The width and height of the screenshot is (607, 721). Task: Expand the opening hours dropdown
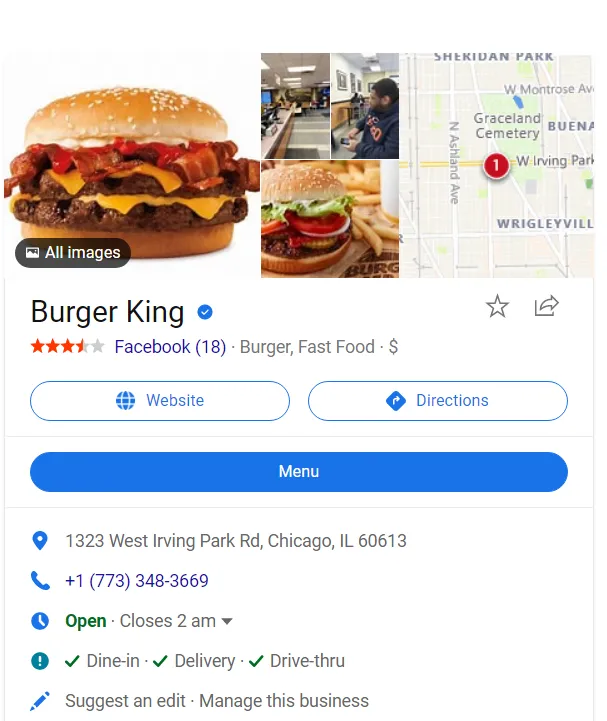coord(227,621)
